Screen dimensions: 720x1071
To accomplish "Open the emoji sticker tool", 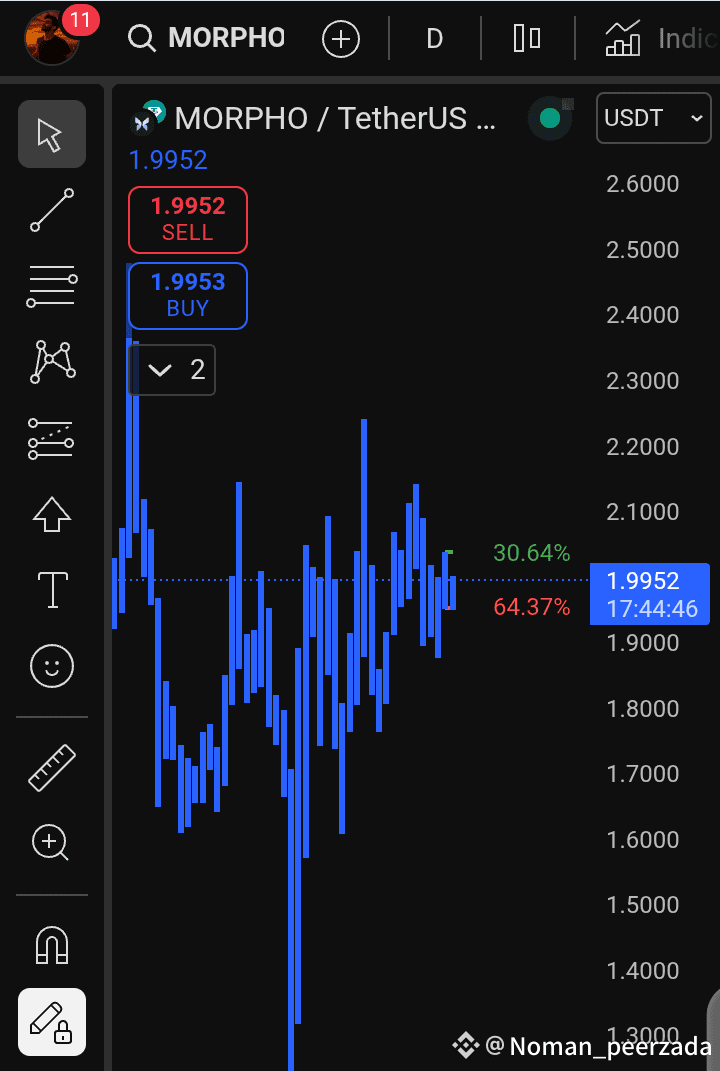I will 51,665.
